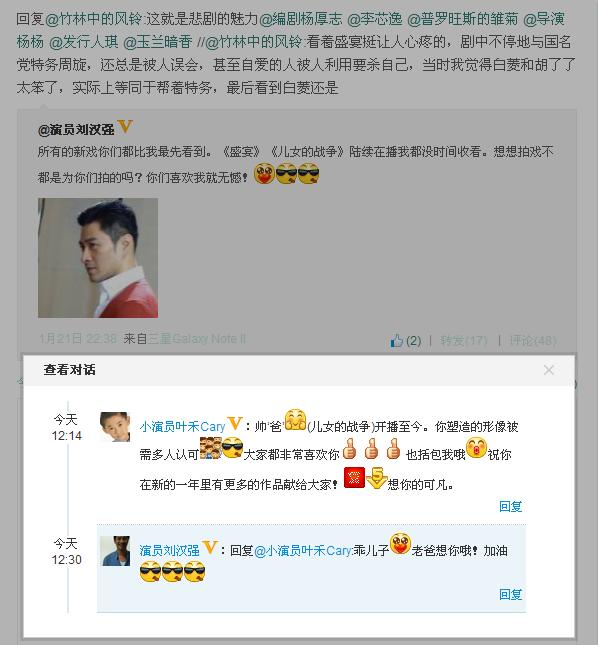This screenshot has height=645, width=598.
Task: Tap the @小演员叶禾Cary mention in the reply
Action: coord(303,550)
